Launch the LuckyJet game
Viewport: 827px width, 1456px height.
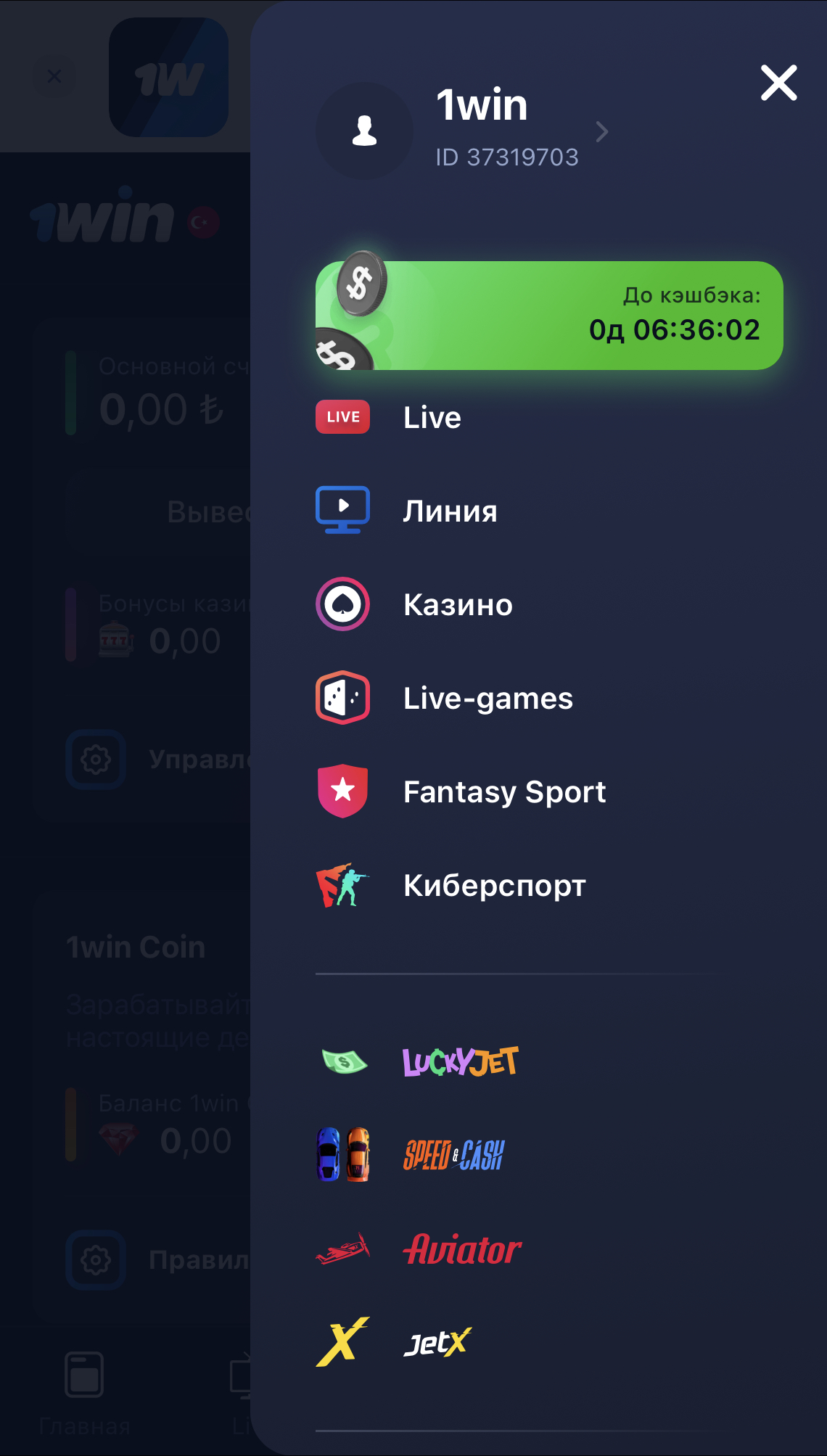[460, 1062]
